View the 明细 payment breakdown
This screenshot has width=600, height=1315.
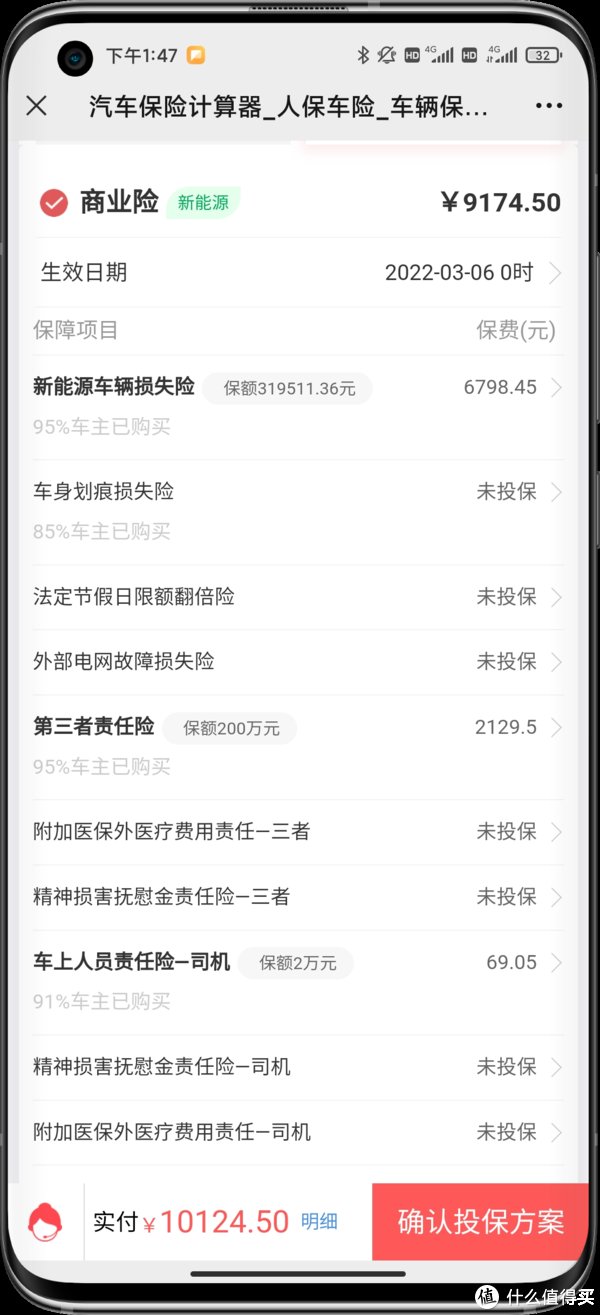(x=319, y=1221)
